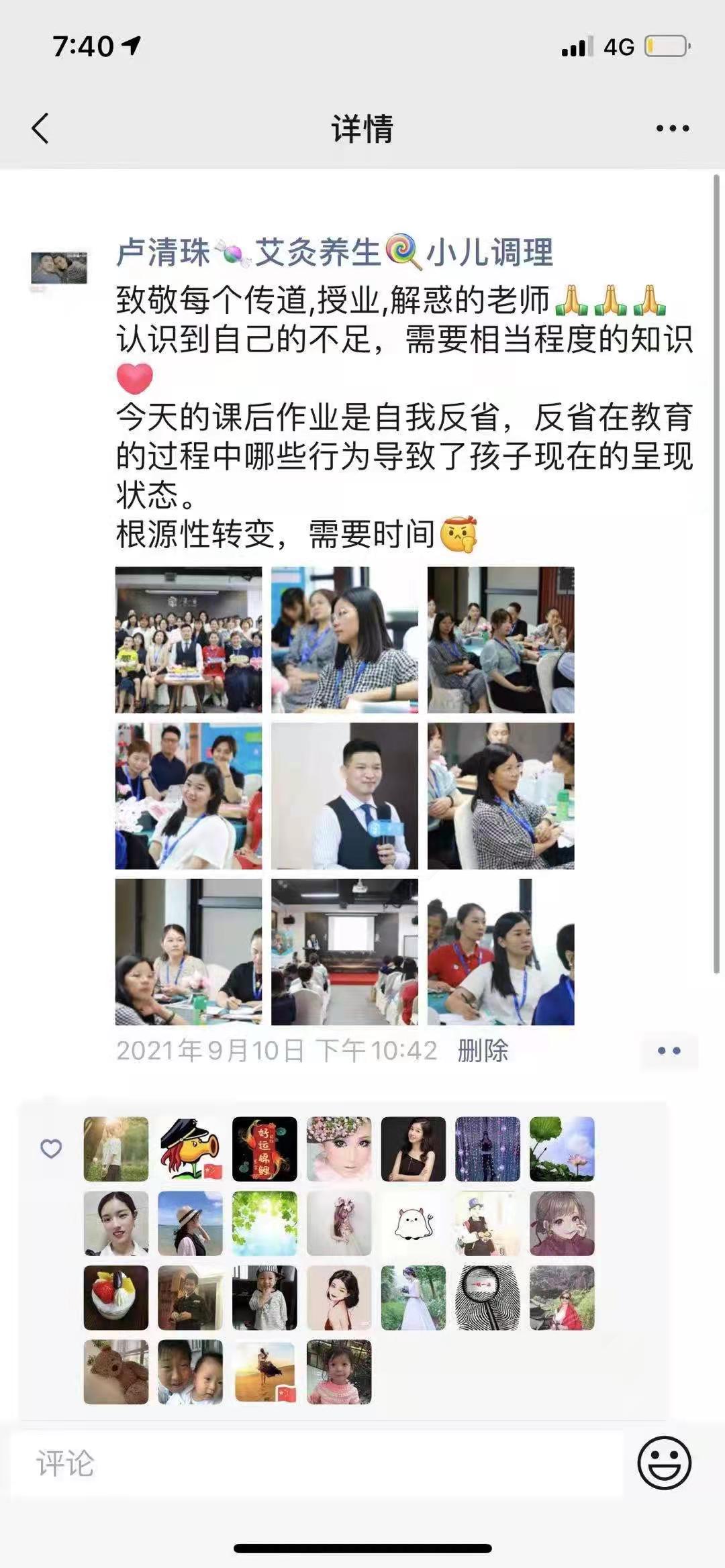Open photo of woman in red shirt writing
Screen dimensions: 725x1568
501,951
